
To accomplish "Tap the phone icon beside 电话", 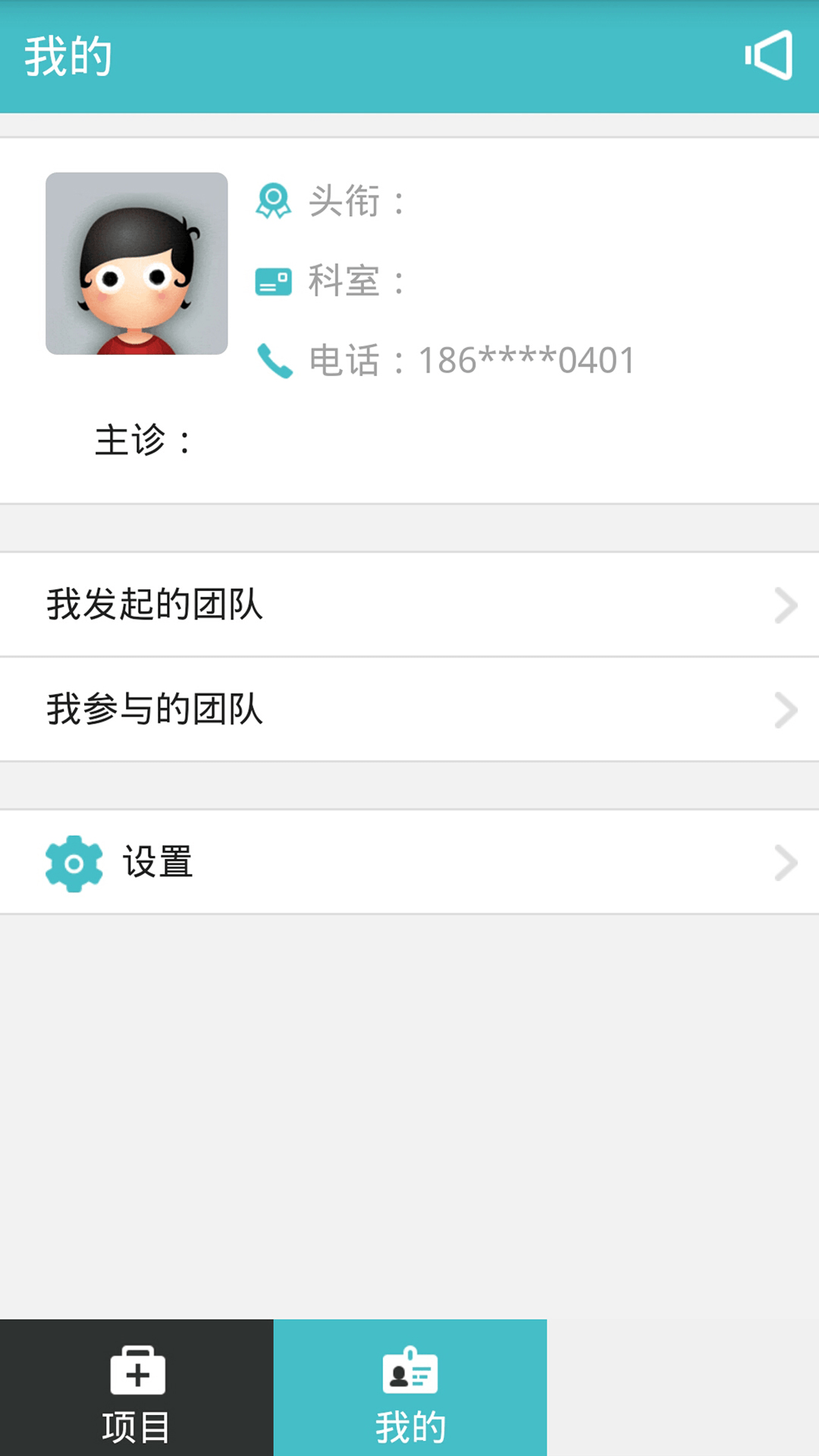I will [x=274, y=359].
